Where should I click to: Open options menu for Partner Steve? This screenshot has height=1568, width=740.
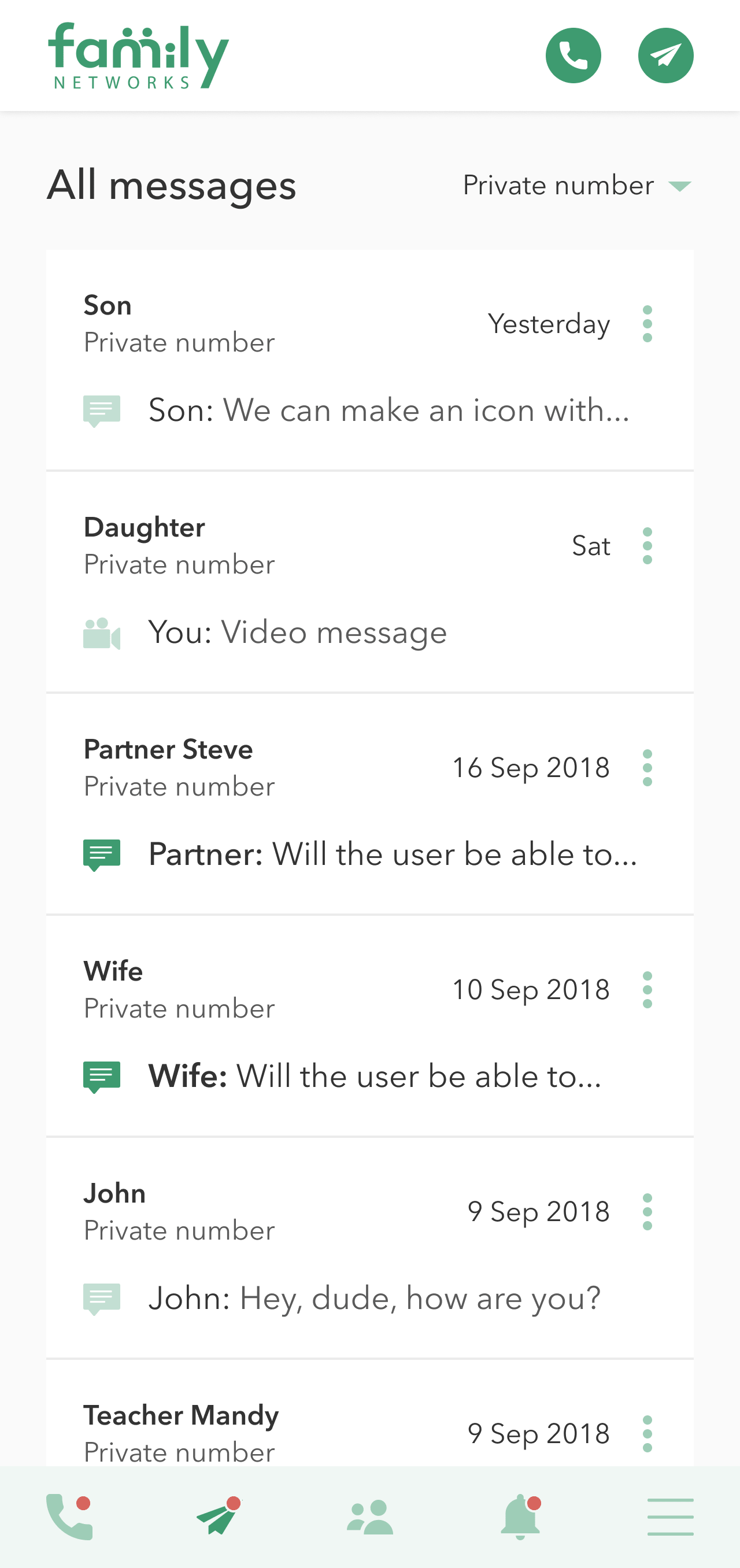(x=647, y=768)
